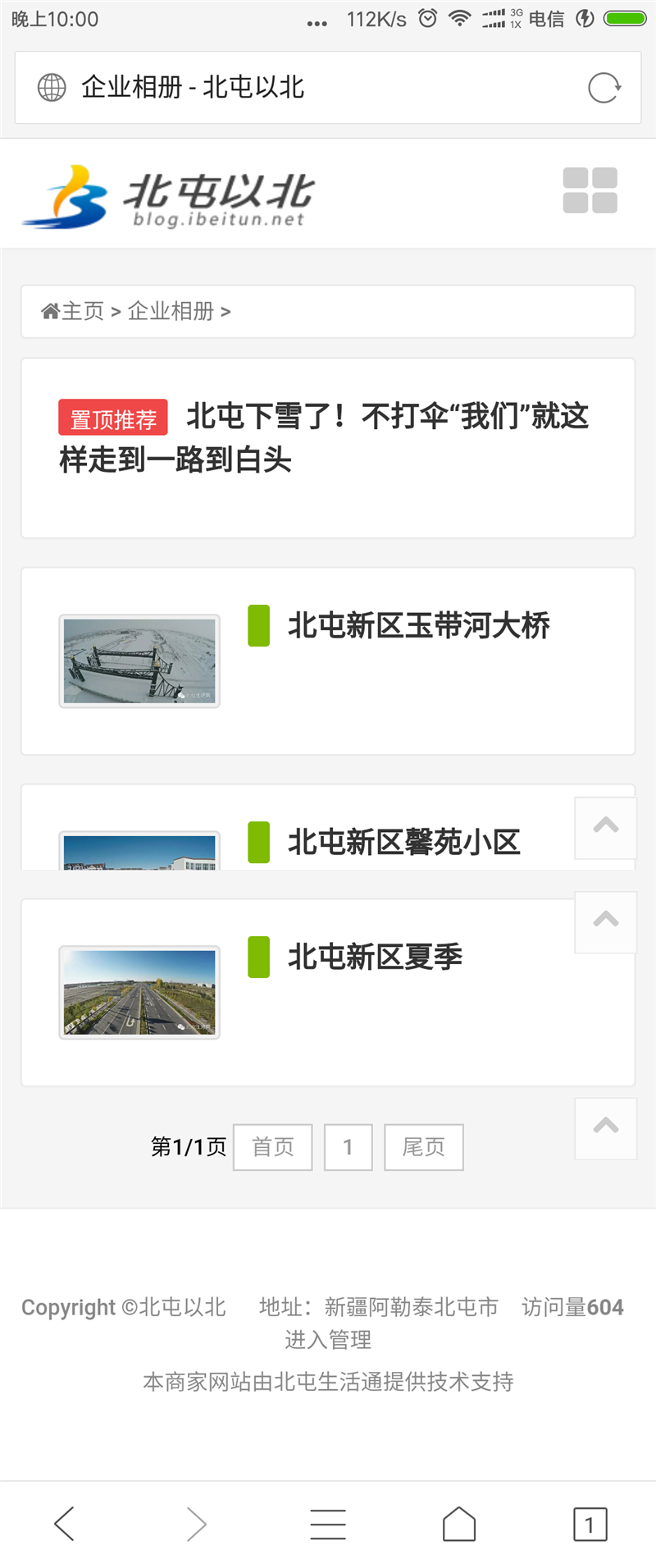This screenshot has height=1568, width=656.
Task: Open 企业相册 breadcrumb link
Action: pyautogui.click(x=171, y=312)
